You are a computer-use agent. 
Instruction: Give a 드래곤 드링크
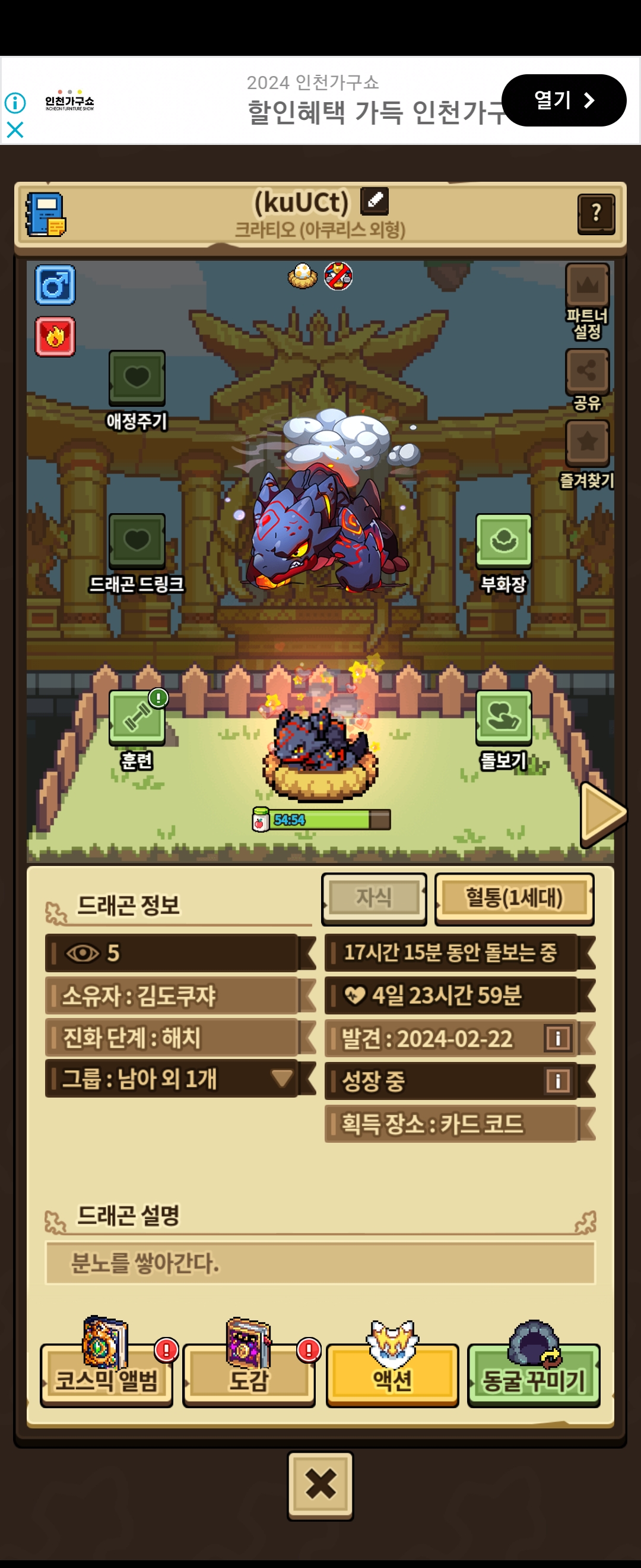(x=137, y=540)
